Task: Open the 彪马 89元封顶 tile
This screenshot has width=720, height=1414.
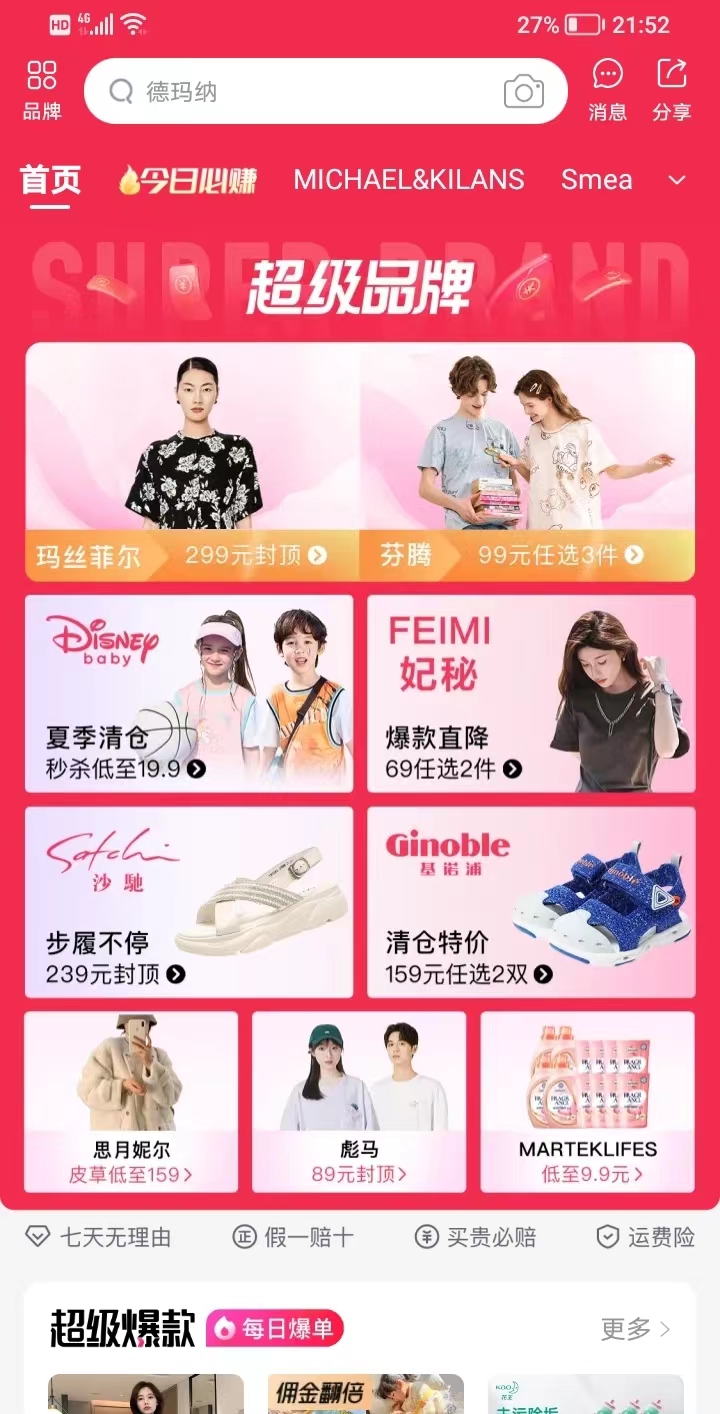Action: (359, 1101)
